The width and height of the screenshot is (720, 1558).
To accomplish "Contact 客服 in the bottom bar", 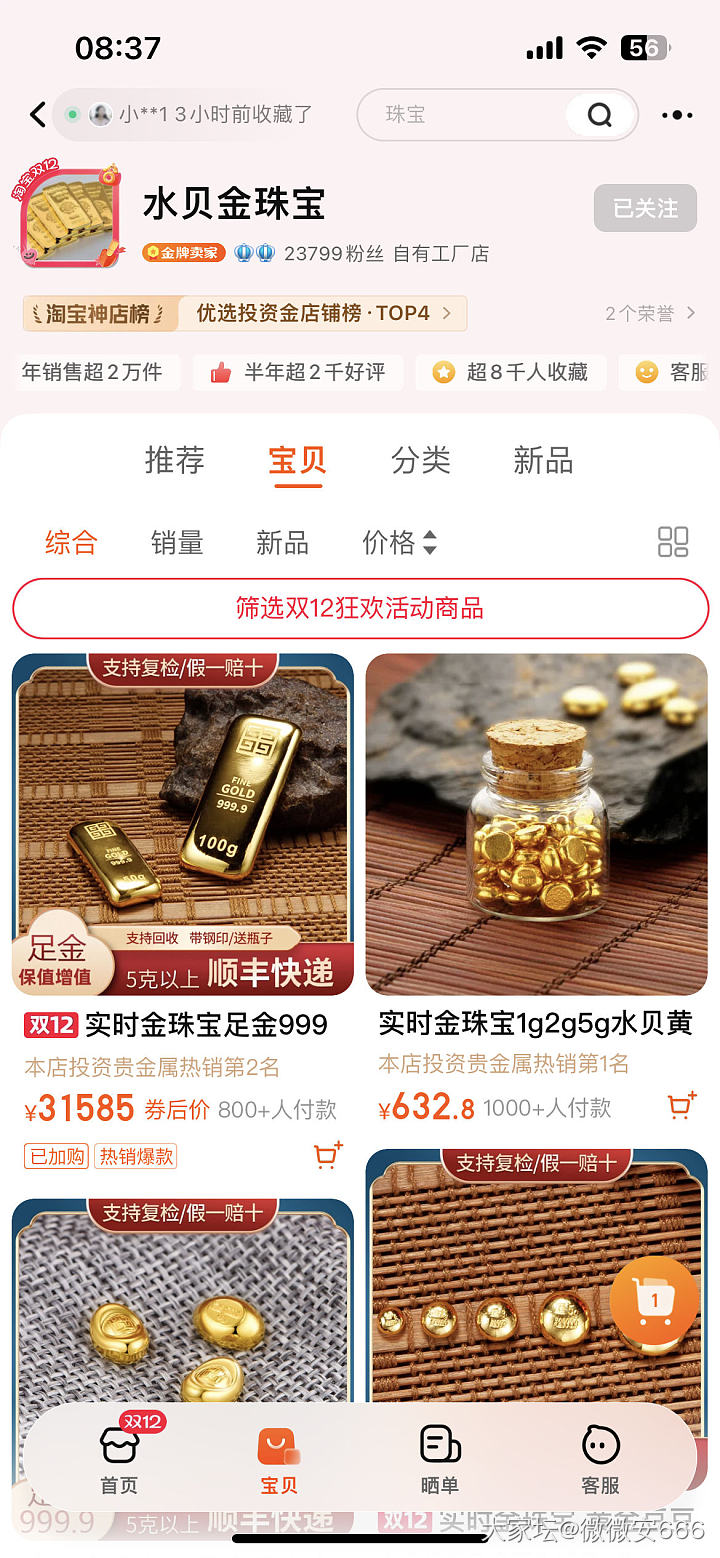I will [600, 1459].
